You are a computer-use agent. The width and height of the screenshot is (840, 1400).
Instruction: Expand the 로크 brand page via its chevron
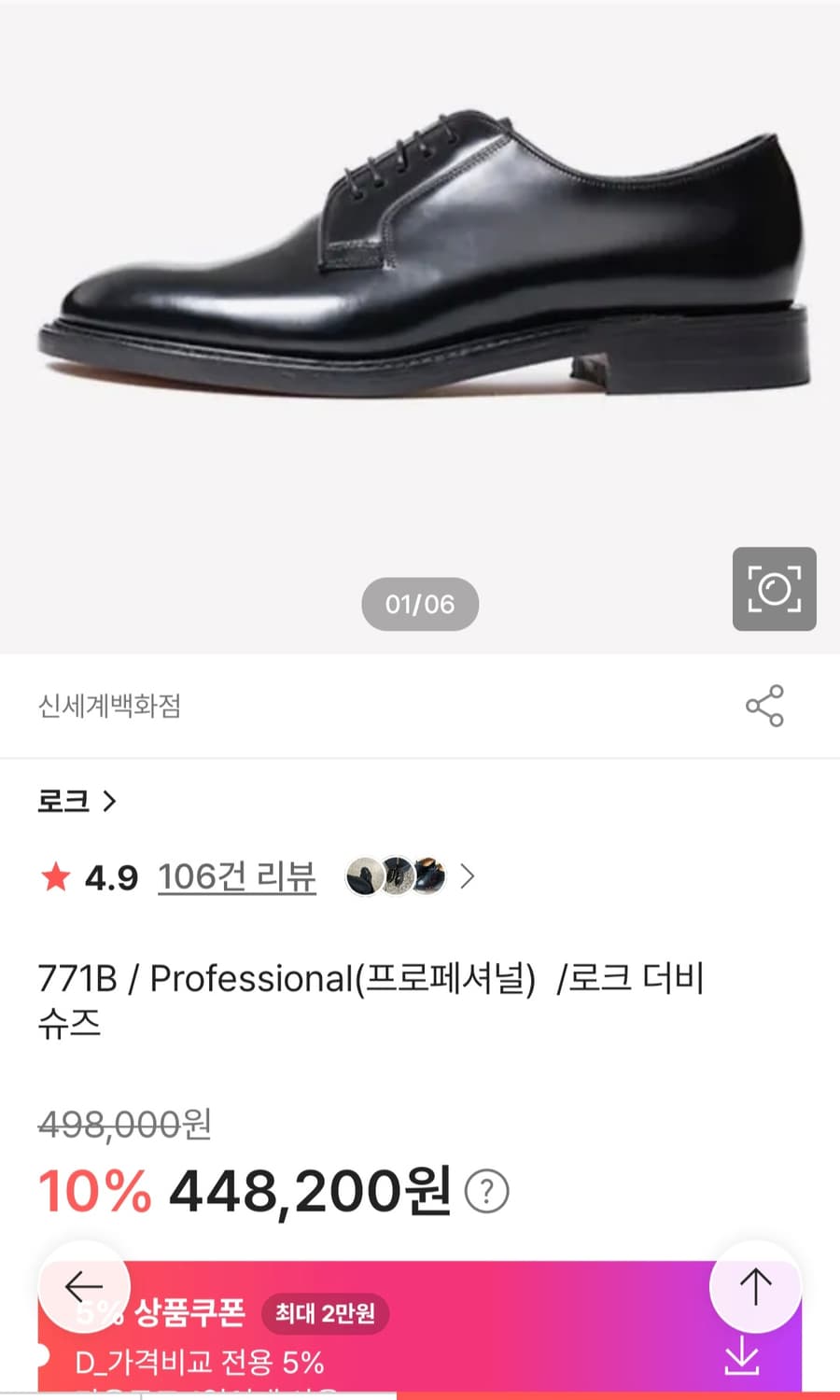point(109,801)
